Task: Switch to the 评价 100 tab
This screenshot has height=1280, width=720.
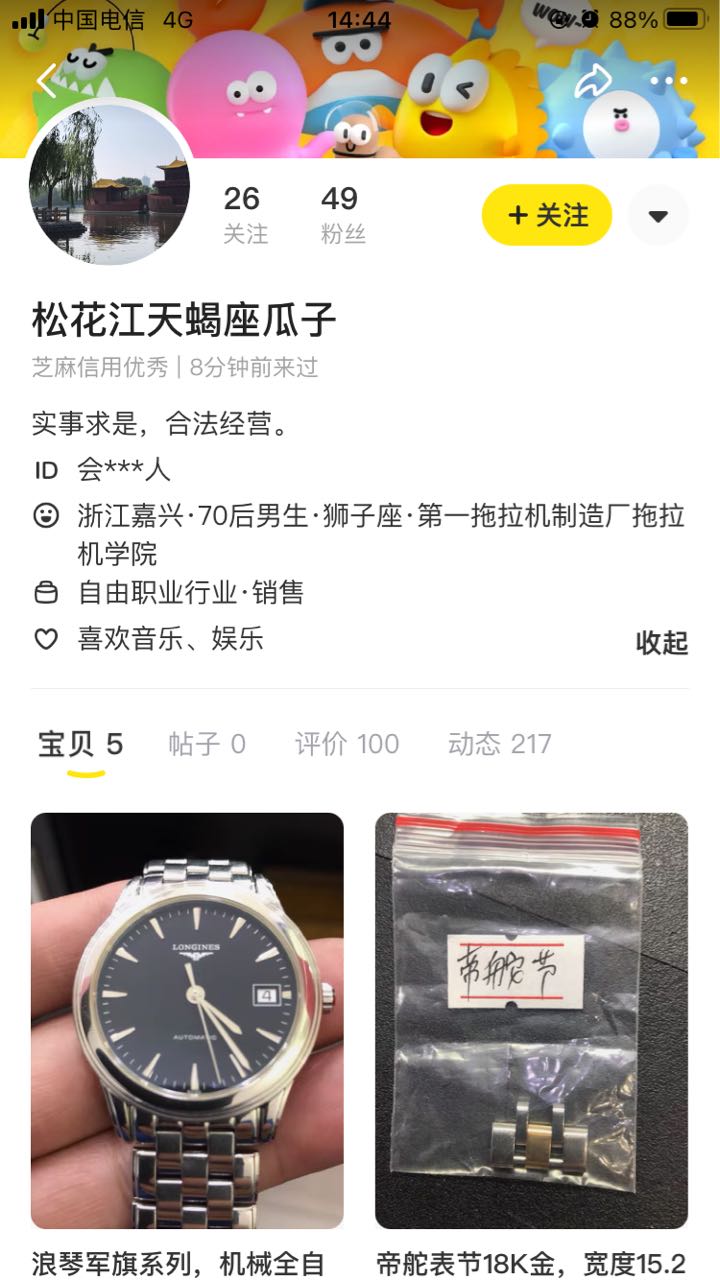Action: 346,744
